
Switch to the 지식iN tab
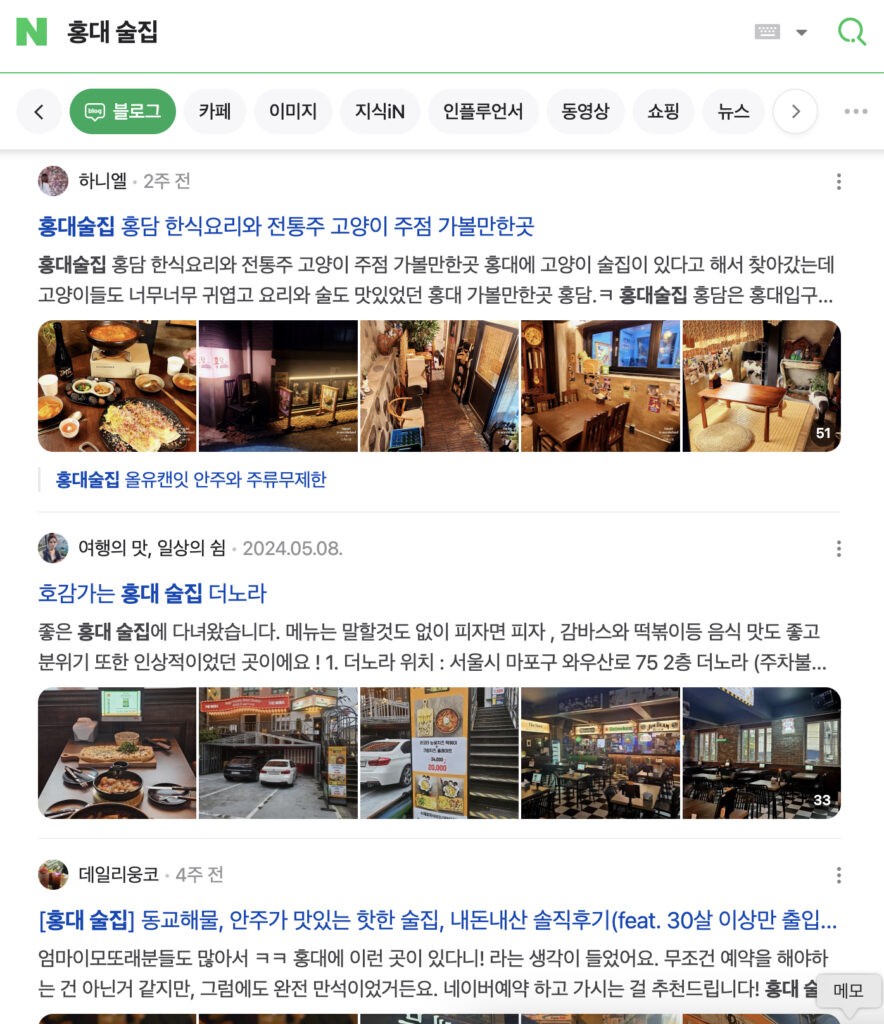tap(379, 112)
